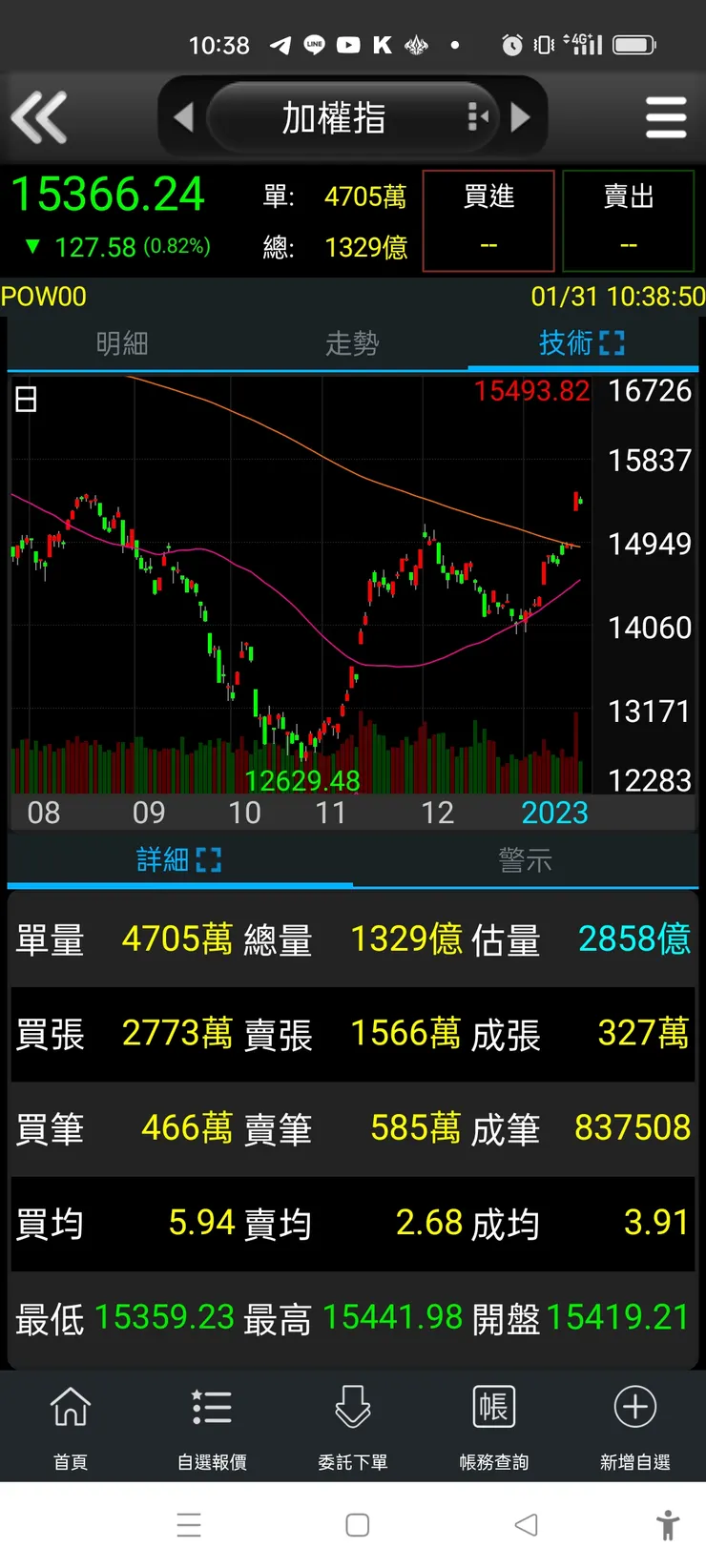Change the 日 chart period
706x1568 pixels.
27,399
